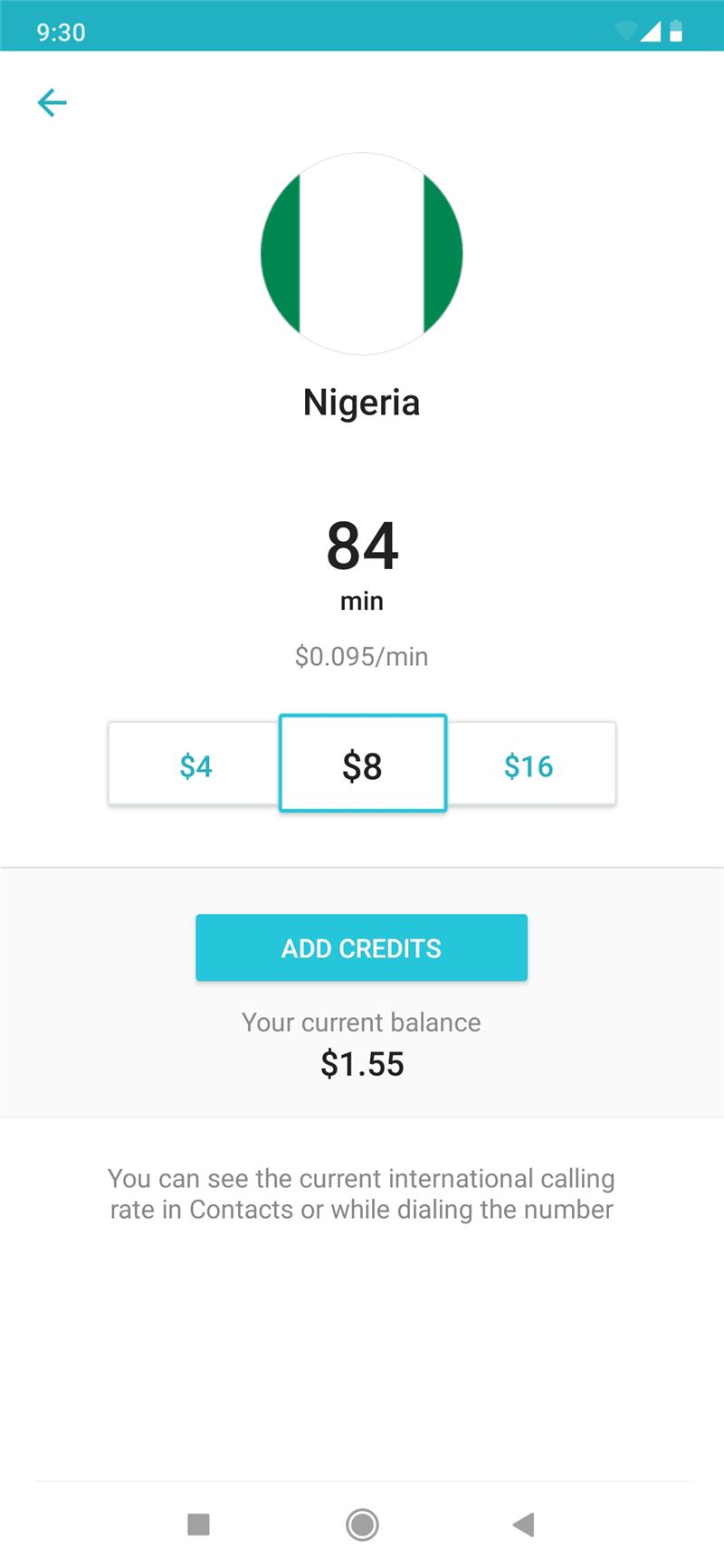Choose the $8 credit option
Viewport: 724px width, 1568px height.
pos(362,764)
